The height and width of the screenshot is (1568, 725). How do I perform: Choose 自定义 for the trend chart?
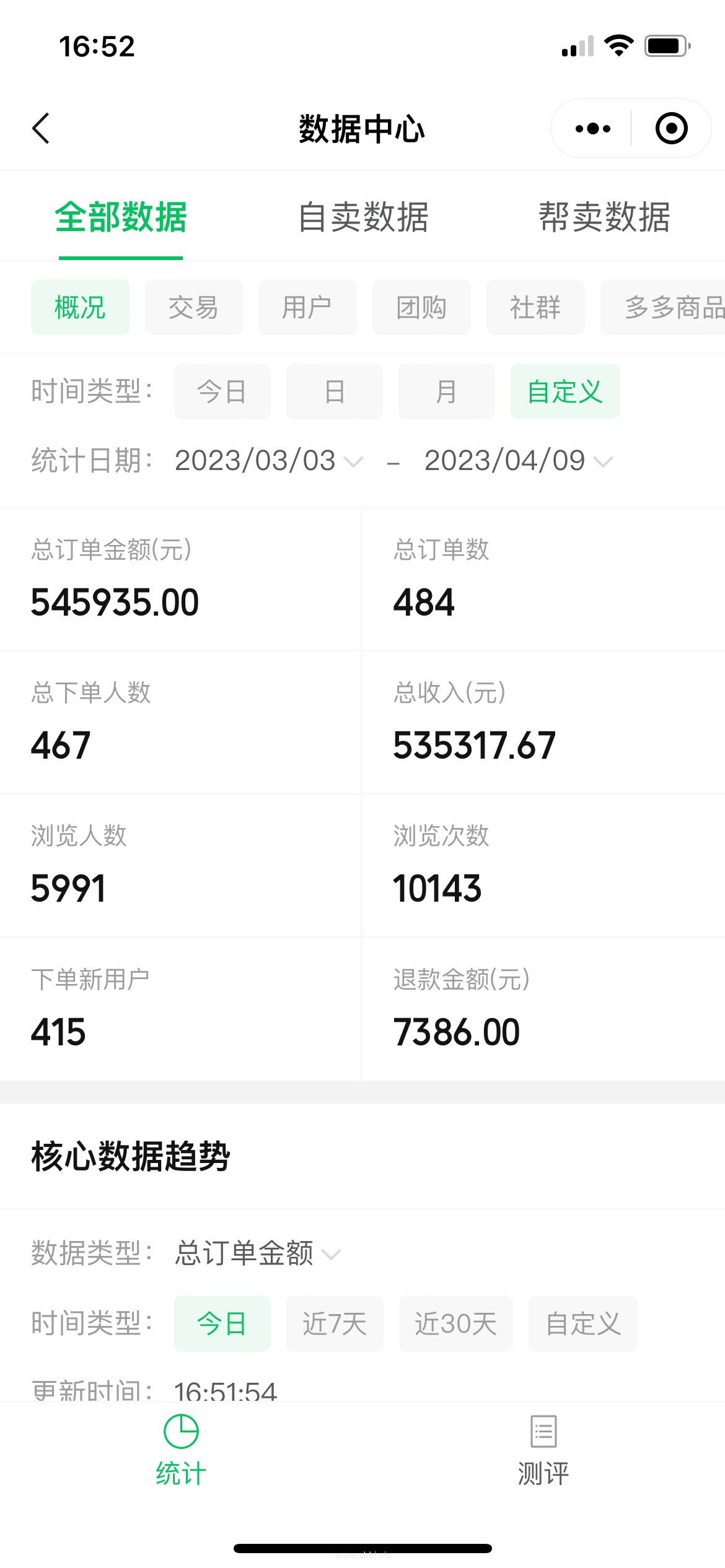[x=582, y=1323]
